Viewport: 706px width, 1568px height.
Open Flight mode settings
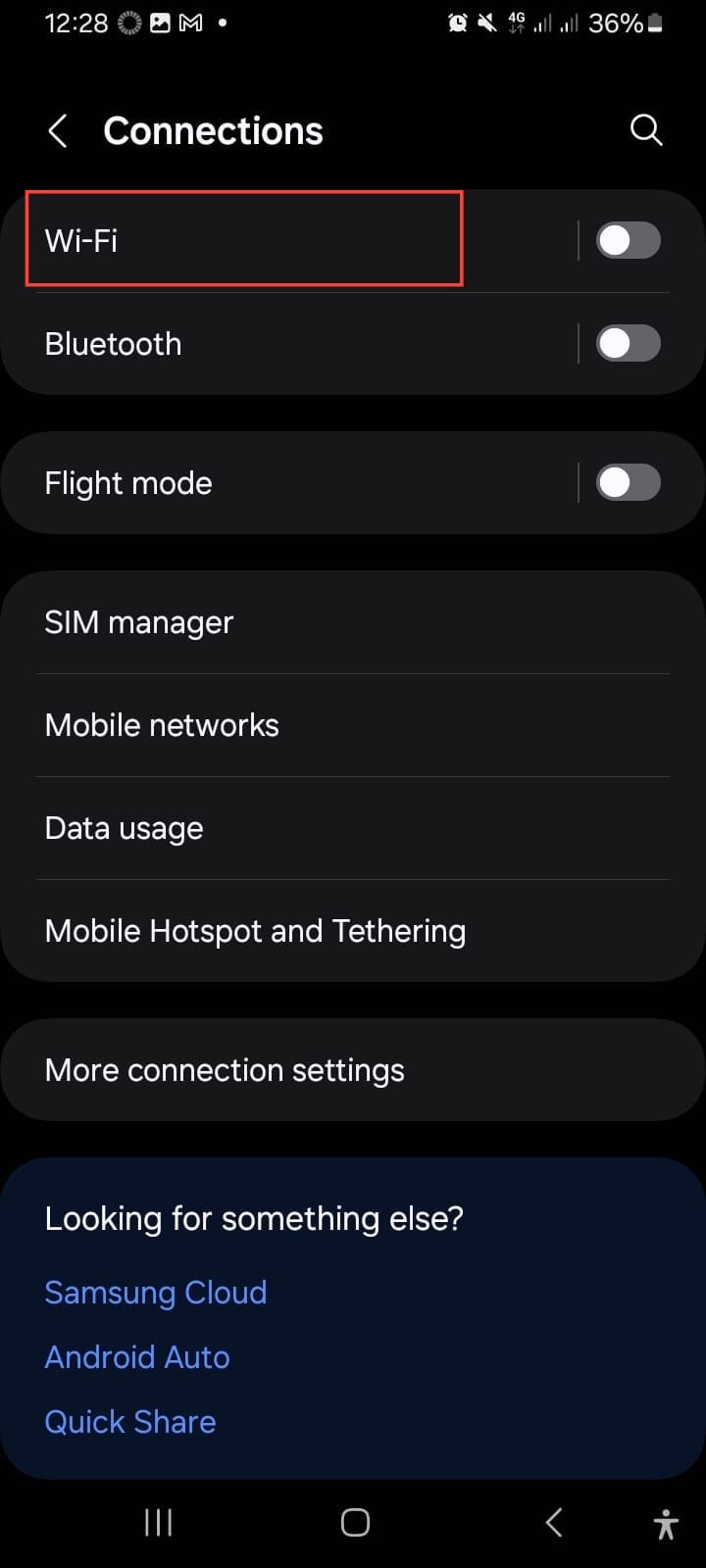pyautogui.click(x=245, y=483)
